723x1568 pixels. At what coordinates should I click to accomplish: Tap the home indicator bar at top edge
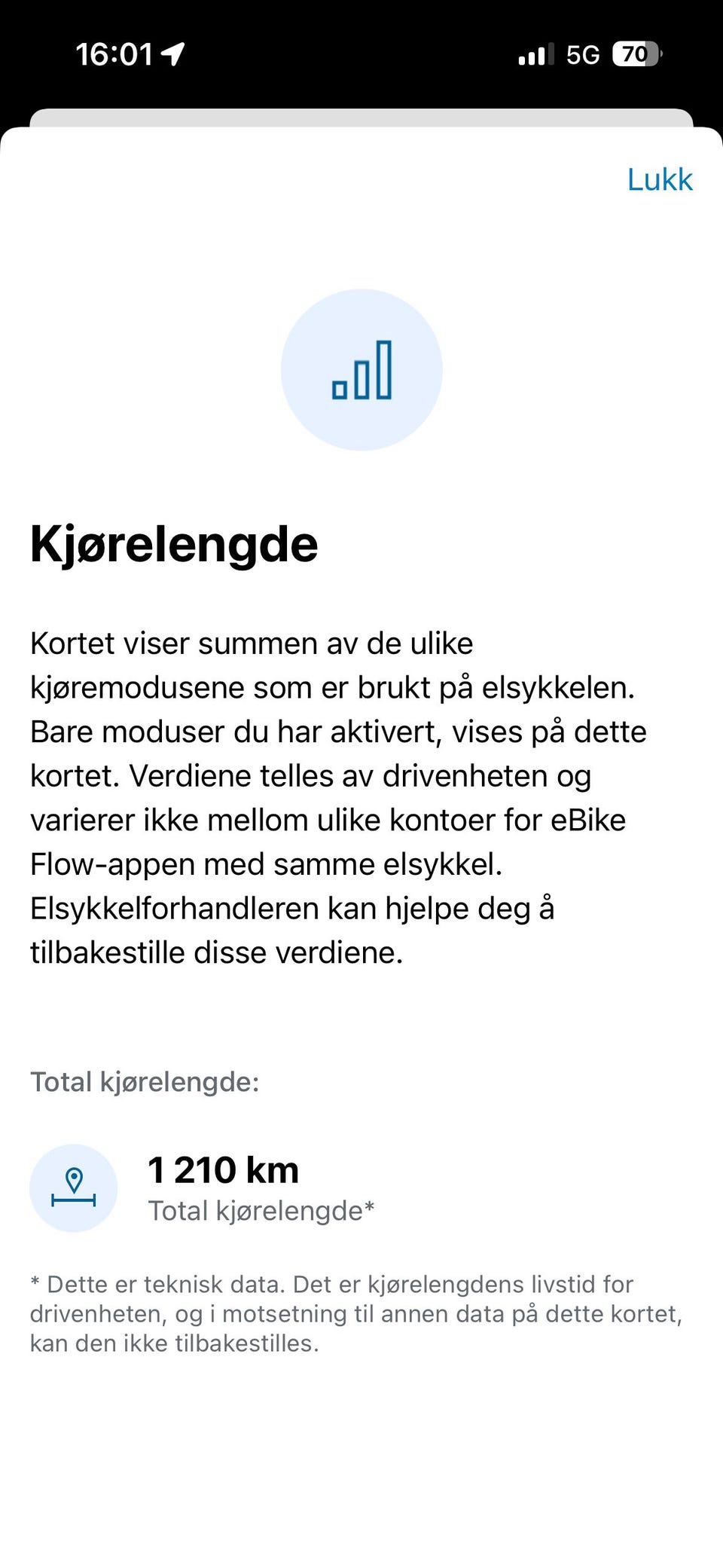tap(361, 118)
